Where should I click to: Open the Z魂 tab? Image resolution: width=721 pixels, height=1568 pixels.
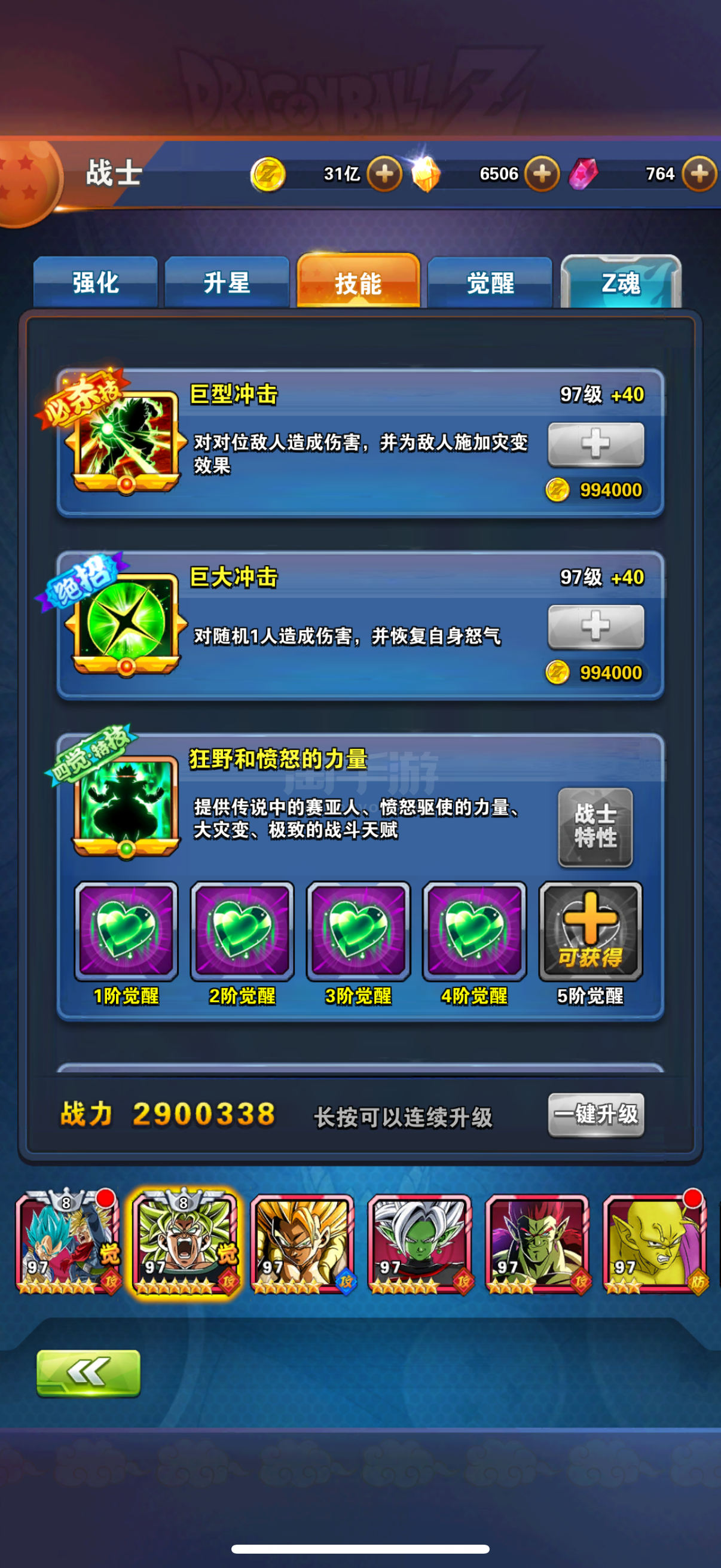pos(621,282)
